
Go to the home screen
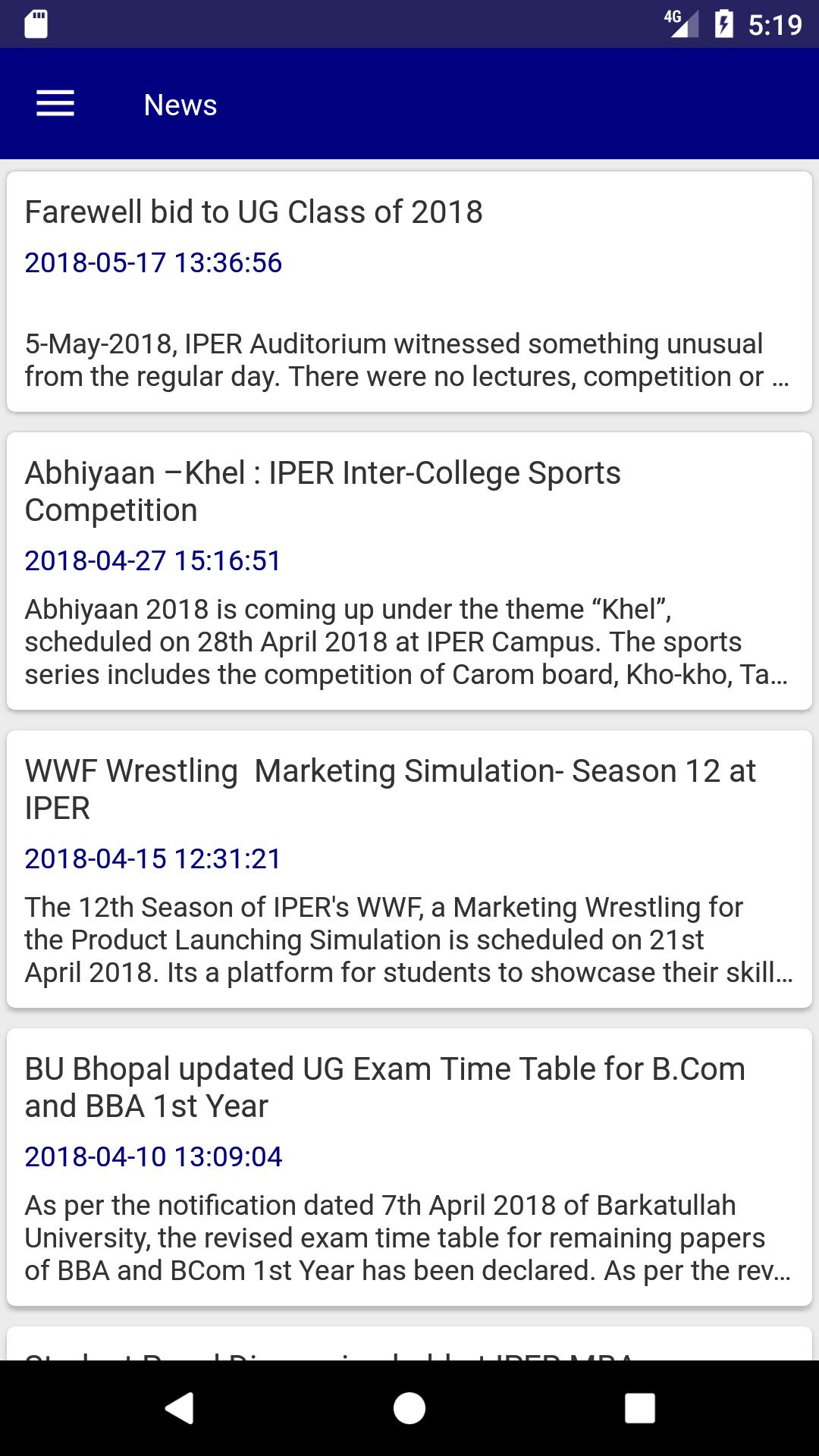[409, 1408]
